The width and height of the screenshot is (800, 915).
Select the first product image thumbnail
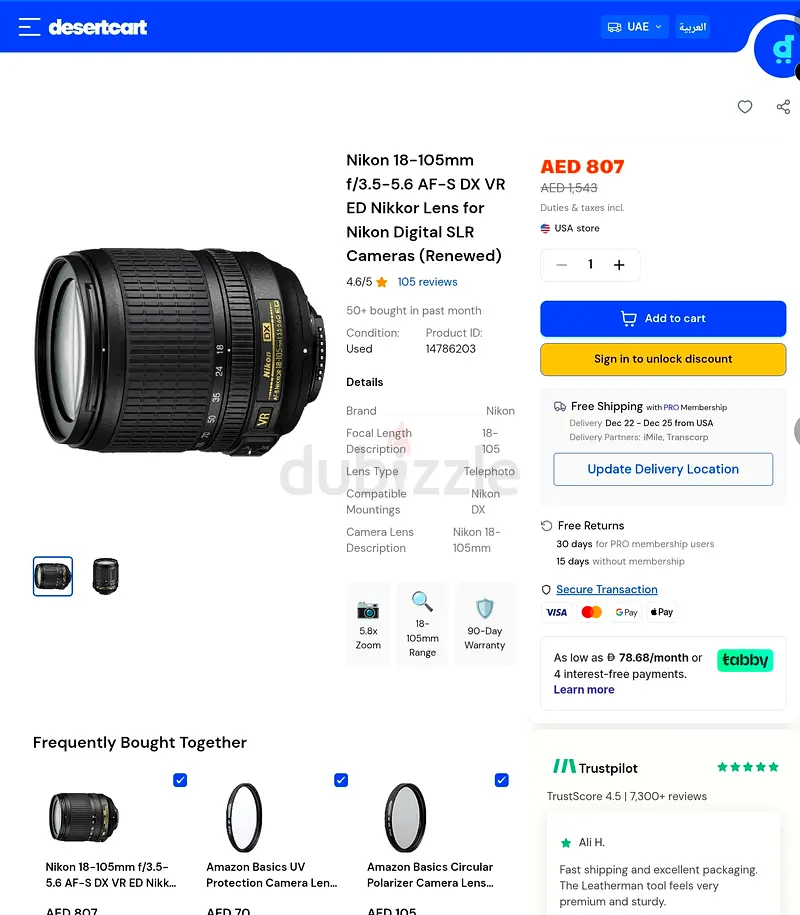tap(53, 576)
